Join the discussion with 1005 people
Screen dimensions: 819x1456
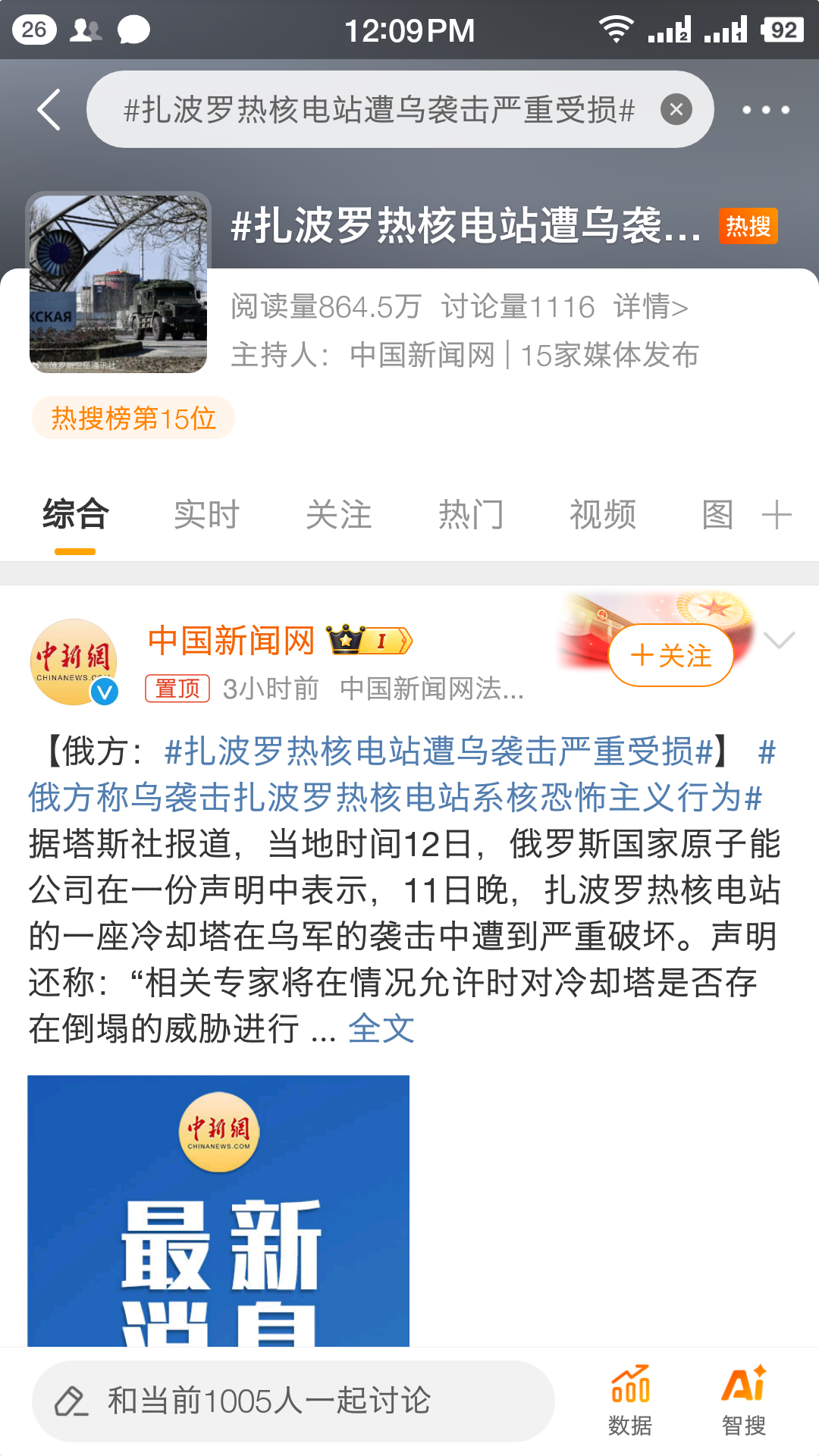(293, 1401)
